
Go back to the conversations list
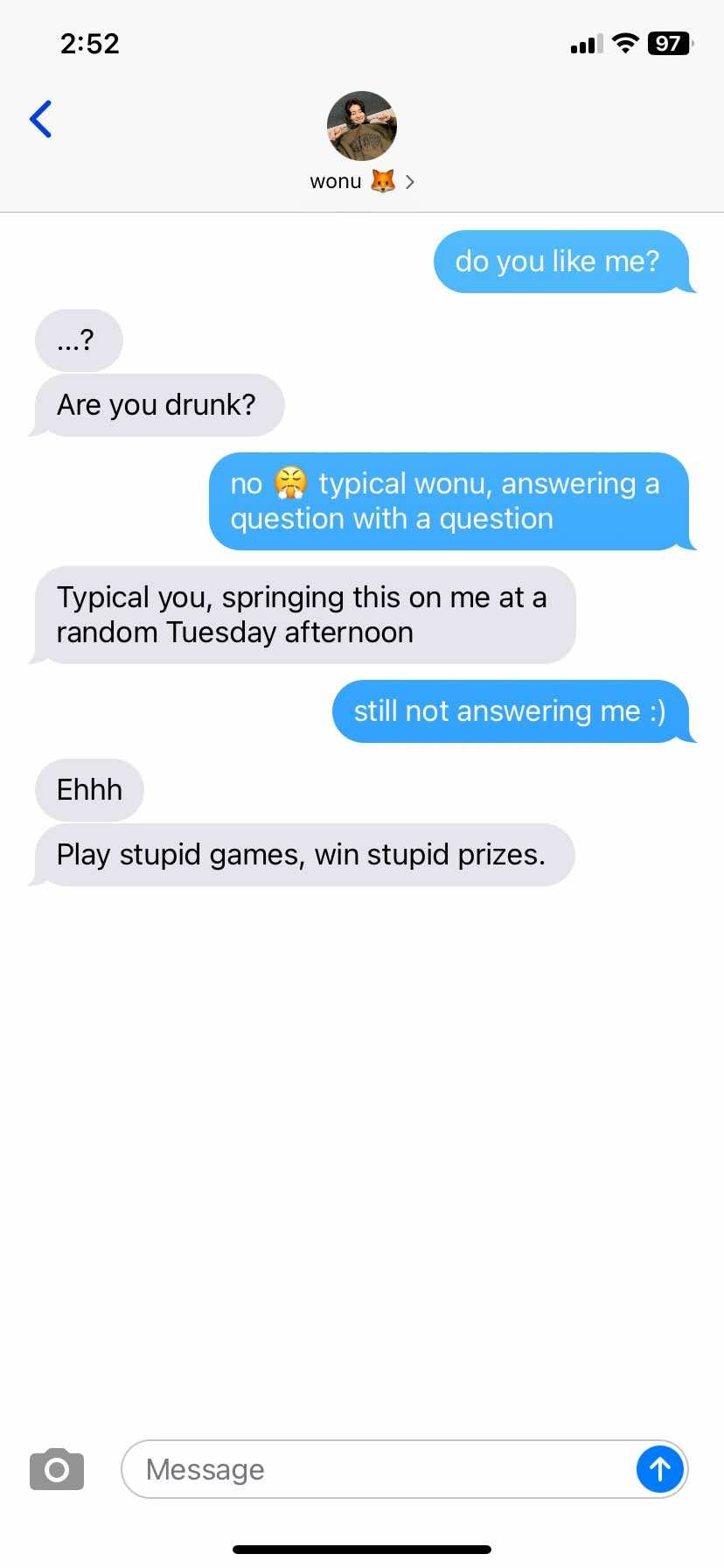[40, 119]
